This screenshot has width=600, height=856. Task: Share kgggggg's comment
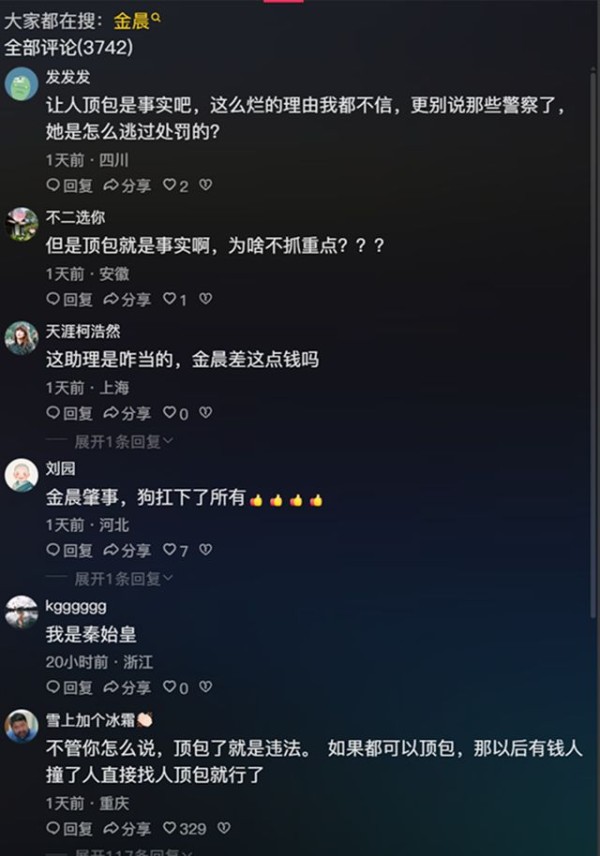click(x=127, y=687)
